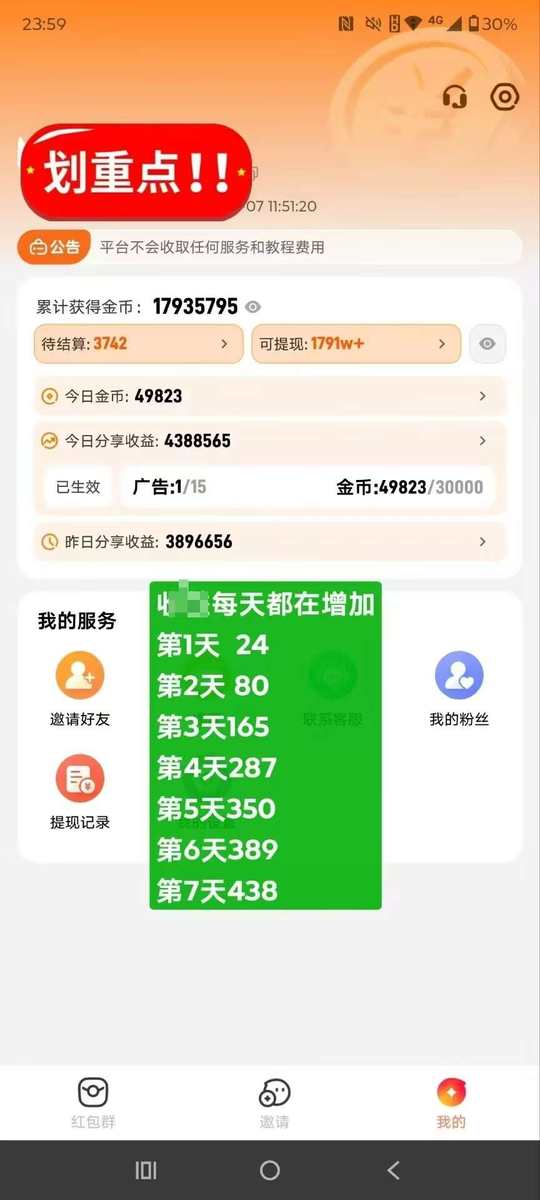The width and height of the screenshot is (540, 1200).
Task: View 今日分享收益 details
Action: tap(270, 440)
